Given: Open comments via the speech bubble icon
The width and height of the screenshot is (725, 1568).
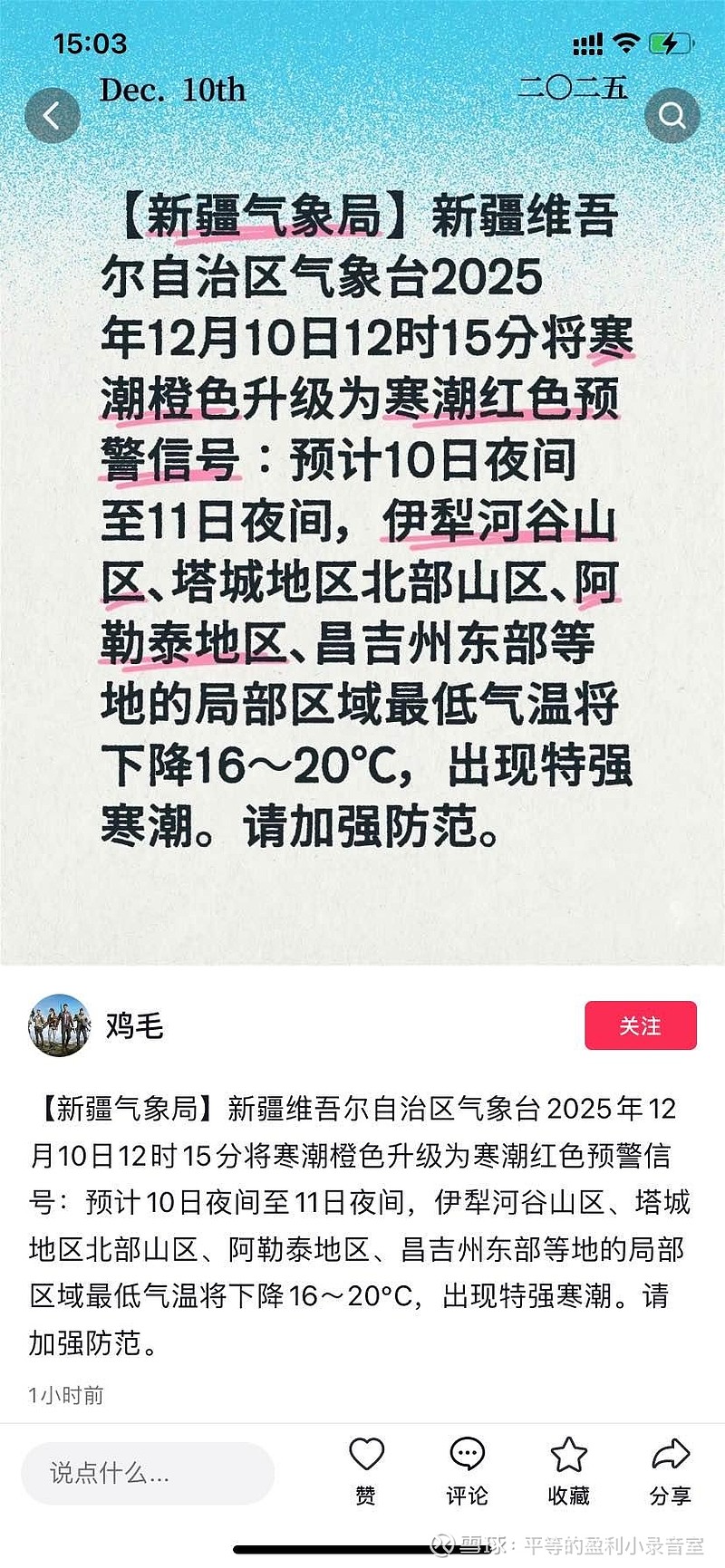Looking at the screenshot, I should (467, 1451).
